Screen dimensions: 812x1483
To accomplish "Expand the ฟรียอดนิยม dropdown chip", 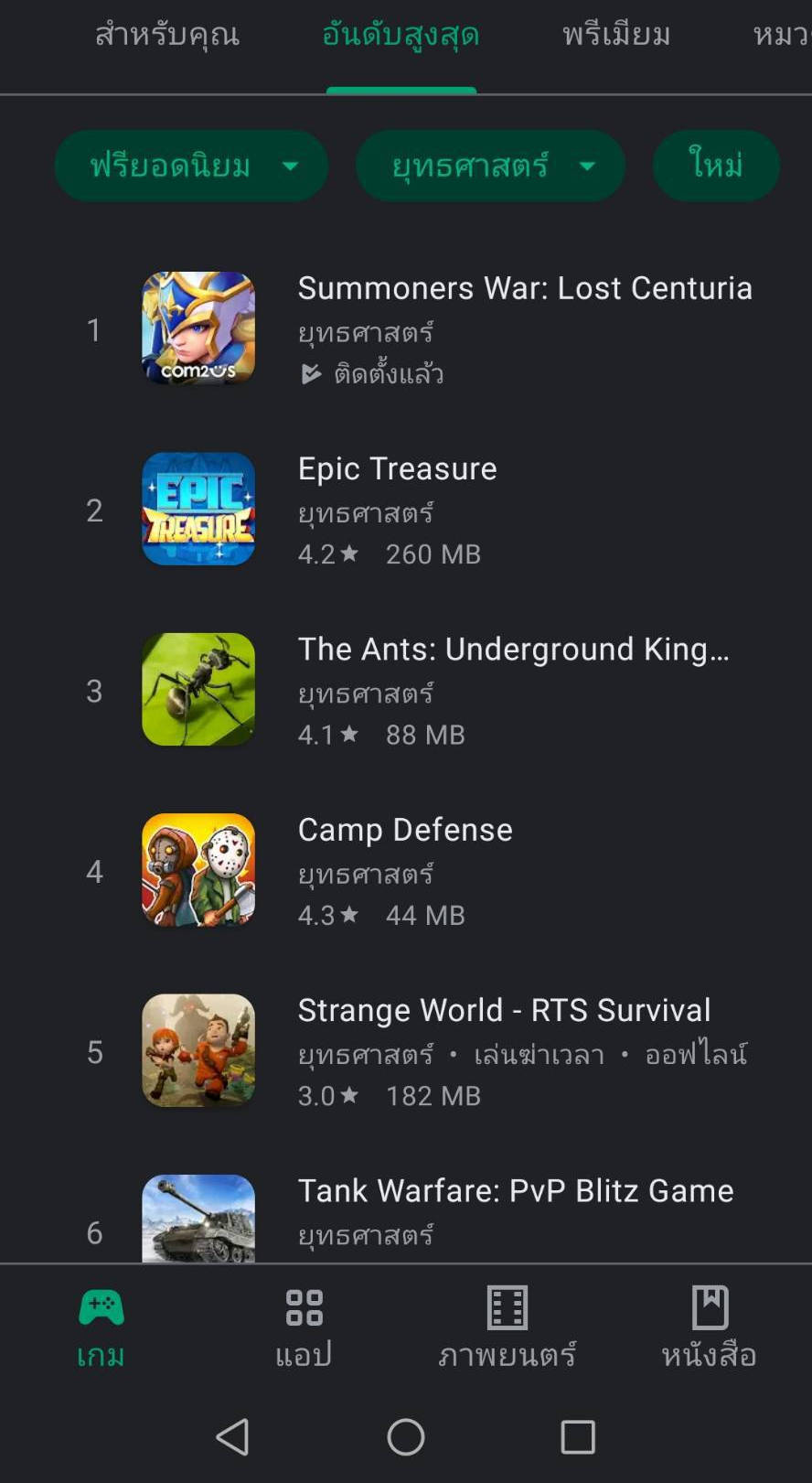I will [x=191, y=166].
